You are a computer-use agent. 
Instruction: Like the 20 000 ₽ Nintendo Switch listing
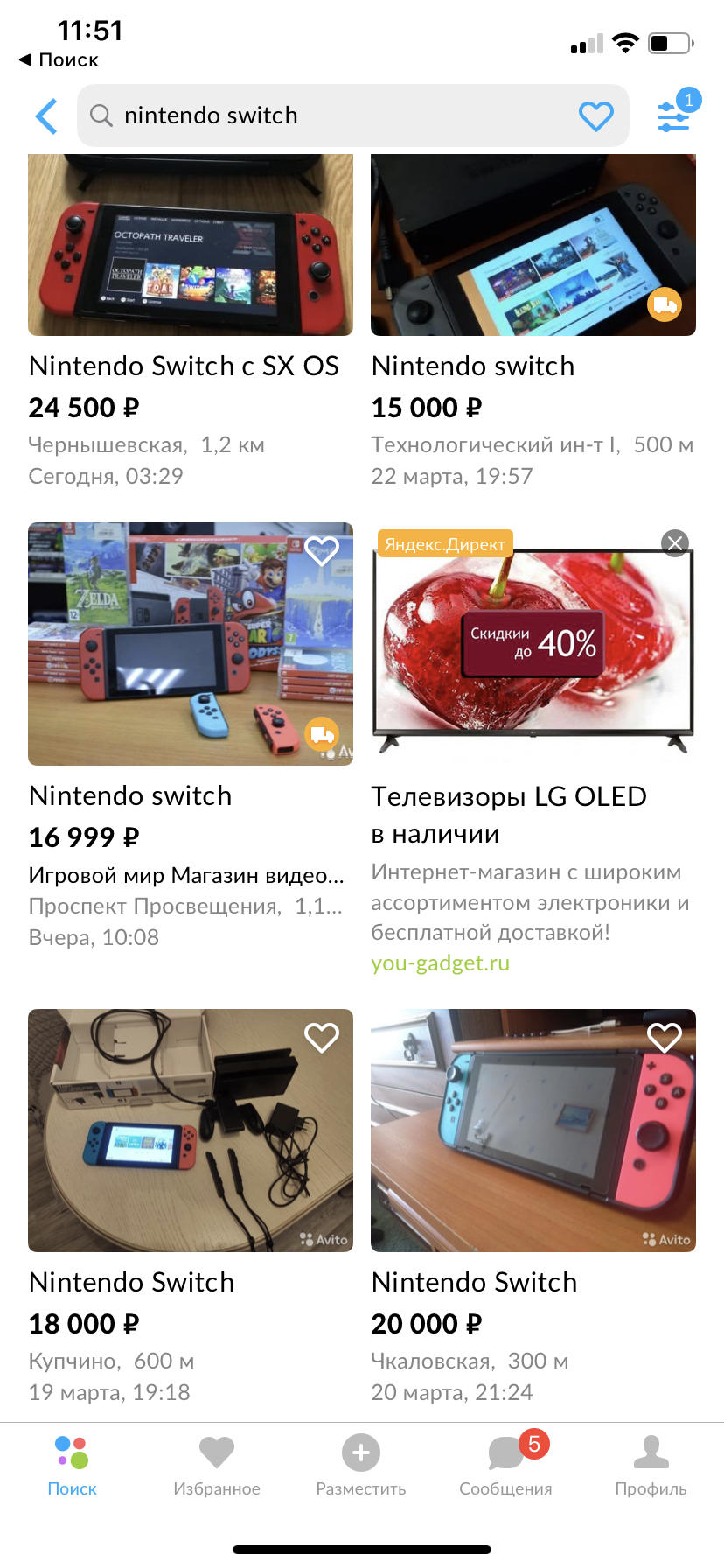(665, 1038)
